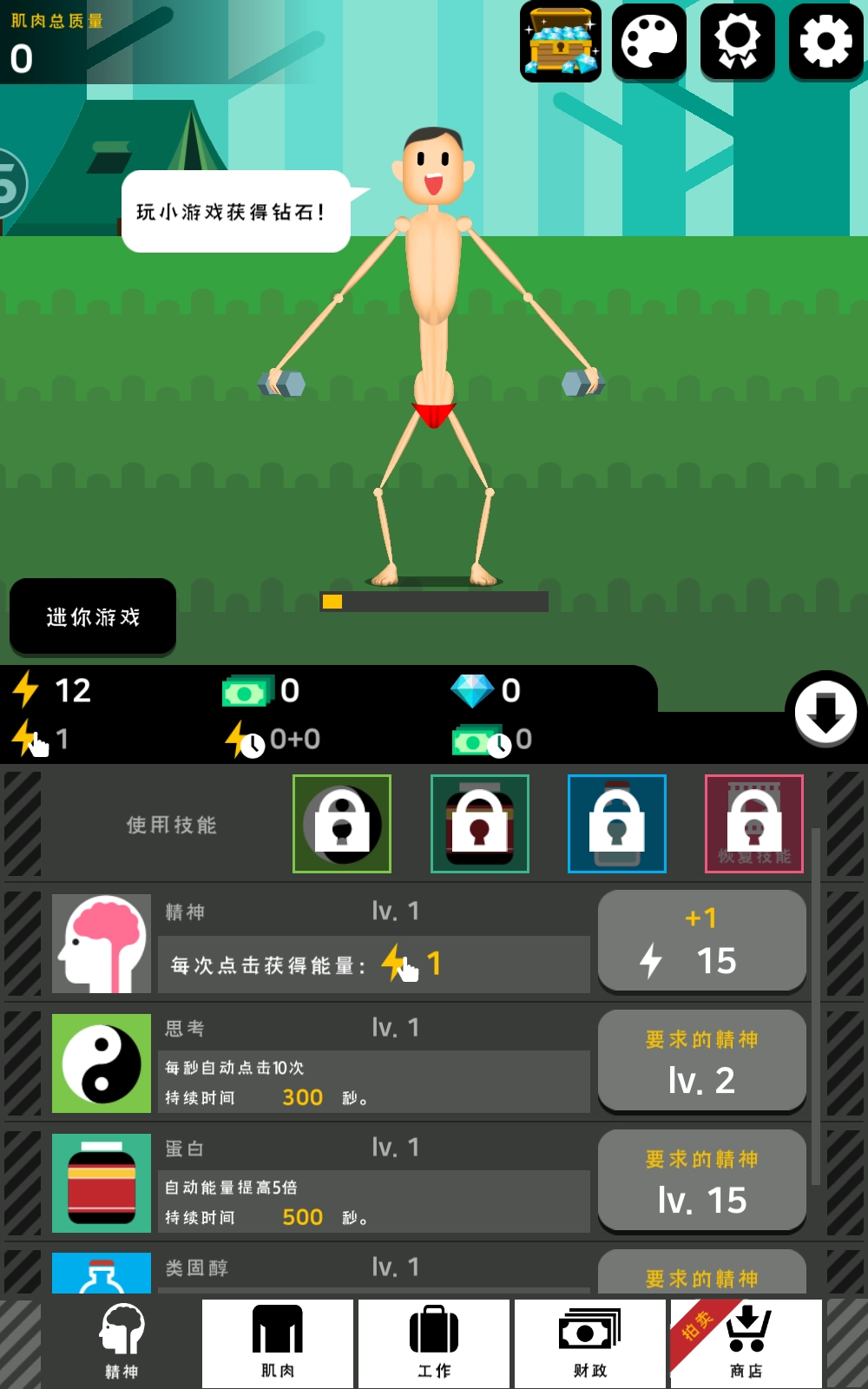Open the diamond treasure chest rewards

[559, 42]
